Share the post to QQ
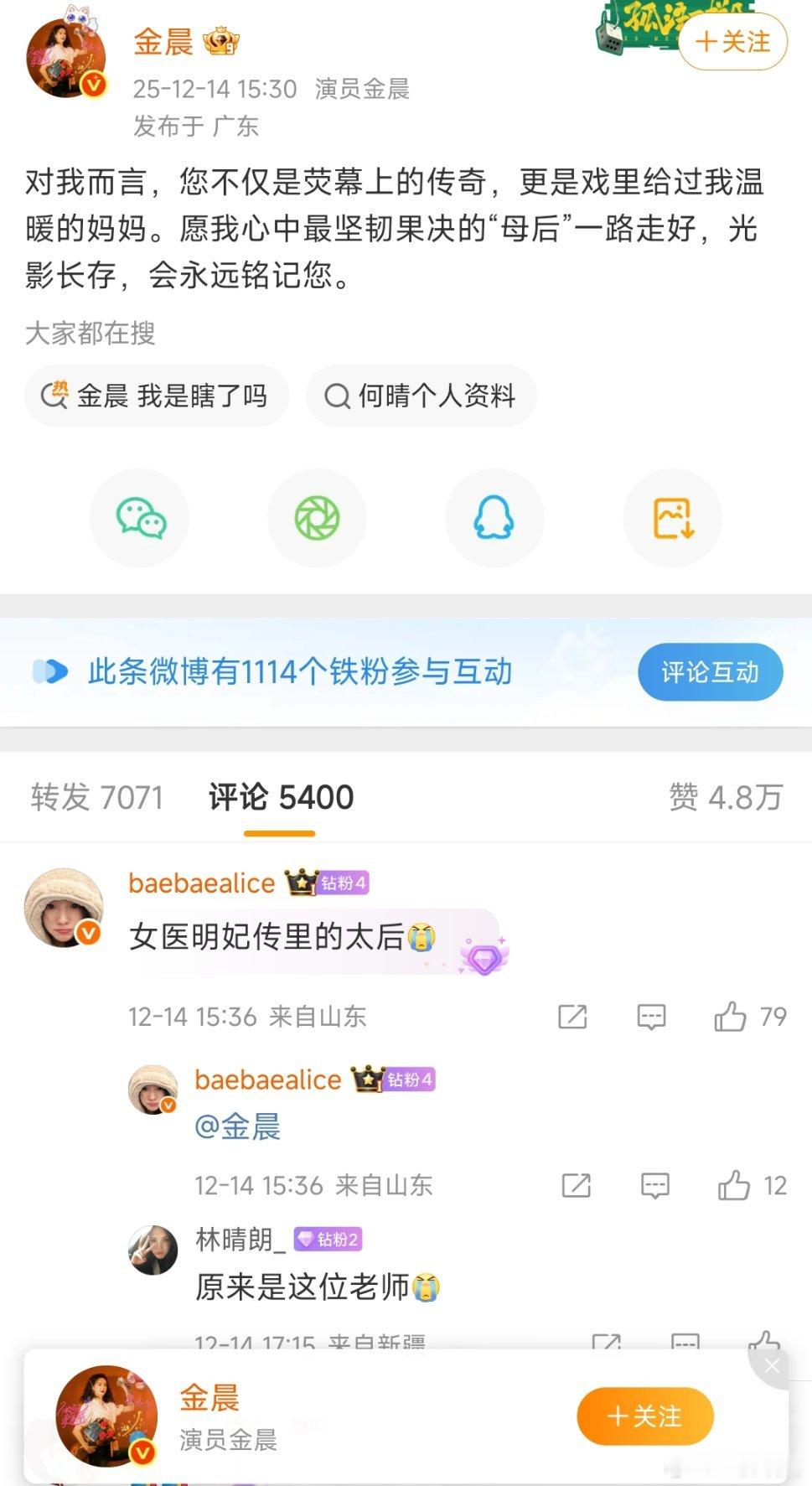812x1486 pixels. coord(494,517)
